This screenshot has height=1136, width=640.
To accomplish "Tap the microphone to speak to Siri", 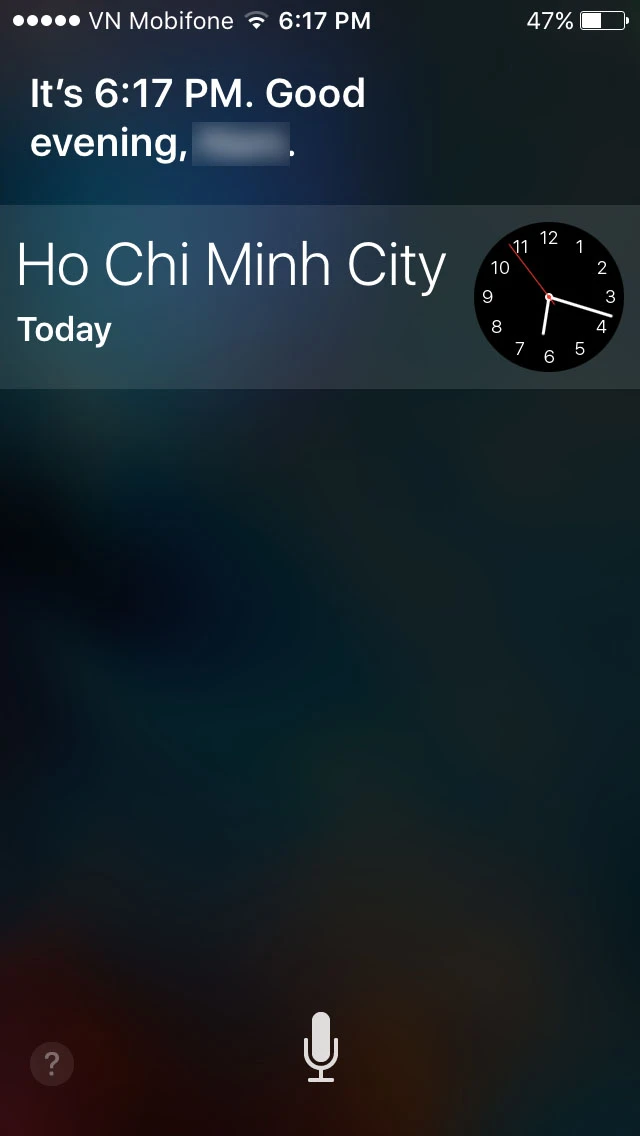I will click(321, 1046).
